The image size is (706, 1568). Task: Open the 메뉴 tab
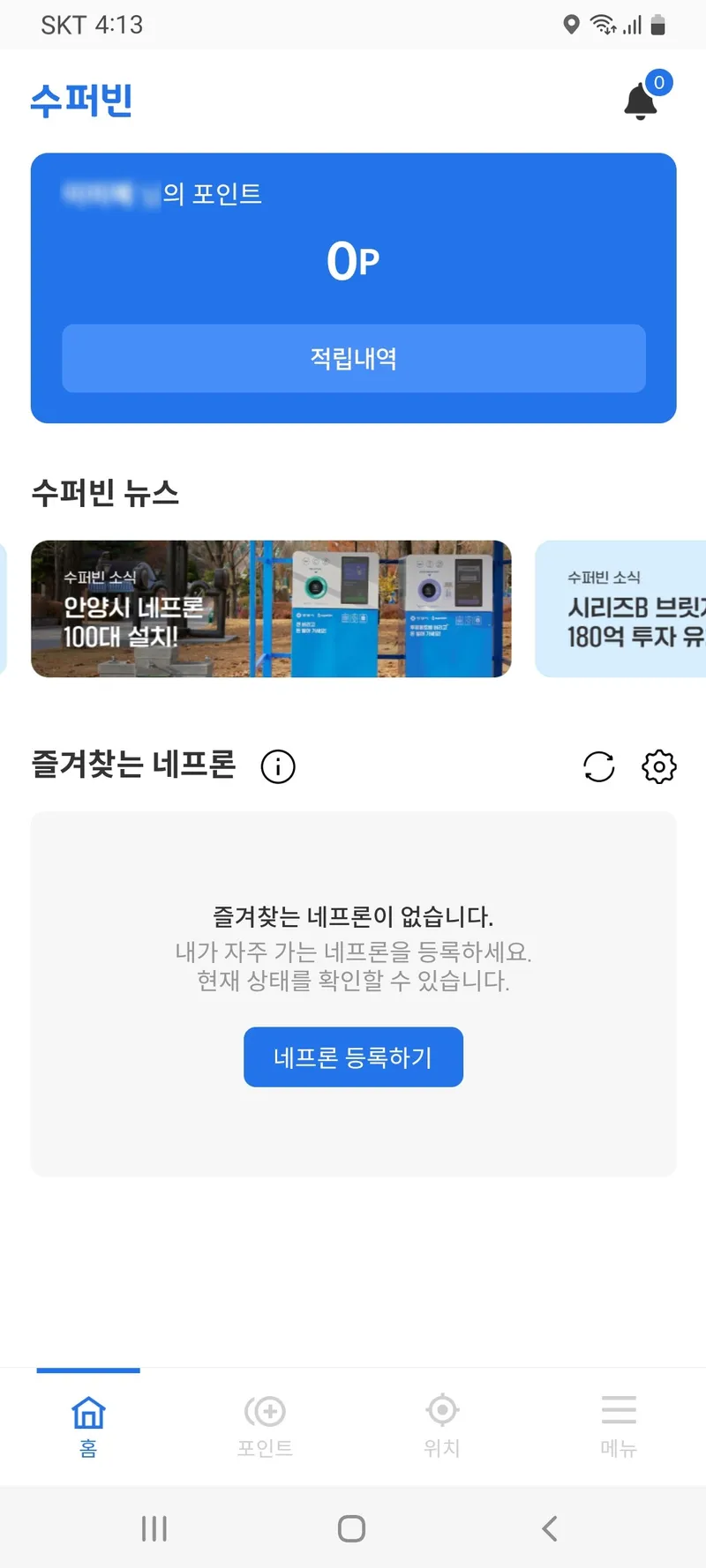[x=619, y=1425]
